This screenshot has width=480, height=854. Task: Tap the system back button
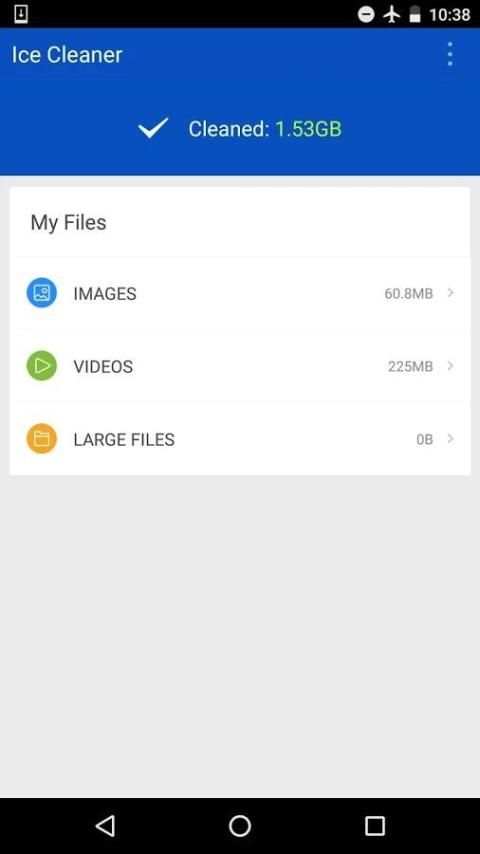coord(105,826)
